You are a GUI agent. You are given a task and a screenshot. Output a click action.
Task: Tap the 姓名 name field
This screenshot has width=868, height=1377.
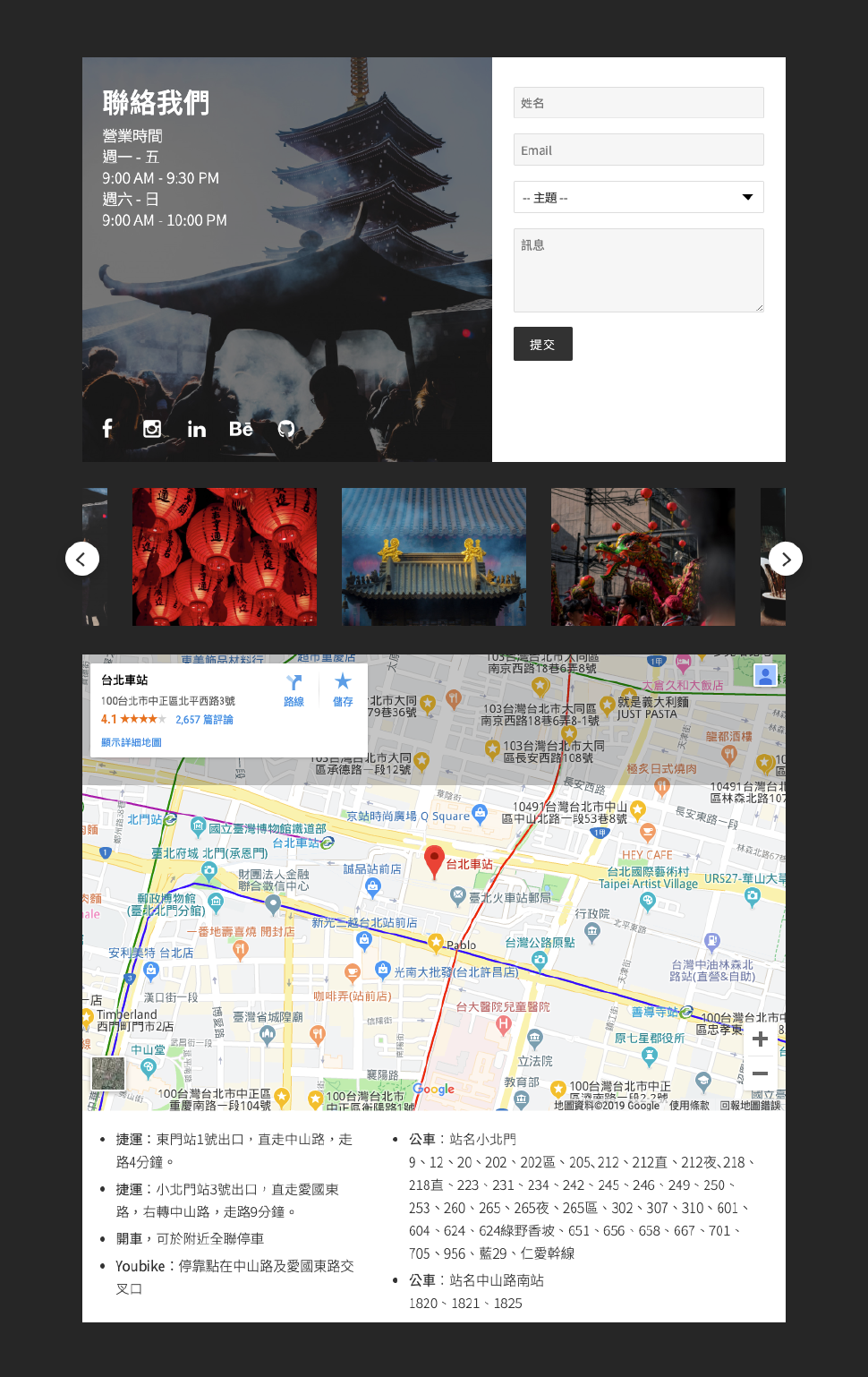(638, 103)
